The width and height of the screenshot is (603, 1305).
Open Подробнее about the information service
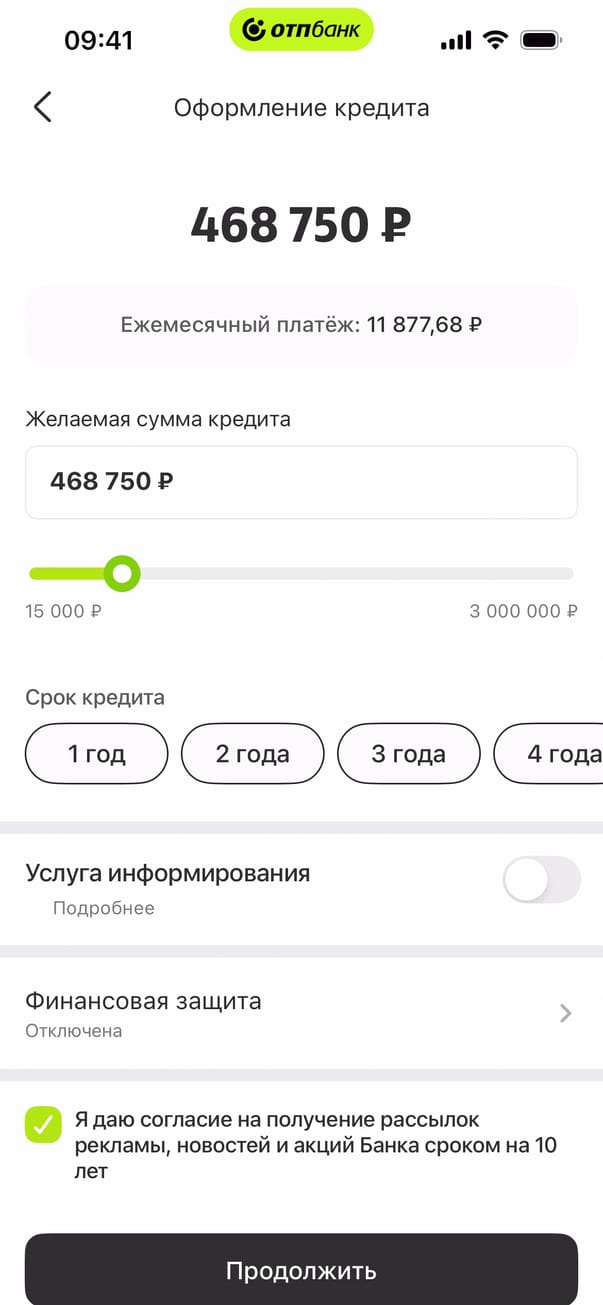click(x=104, y=909)
